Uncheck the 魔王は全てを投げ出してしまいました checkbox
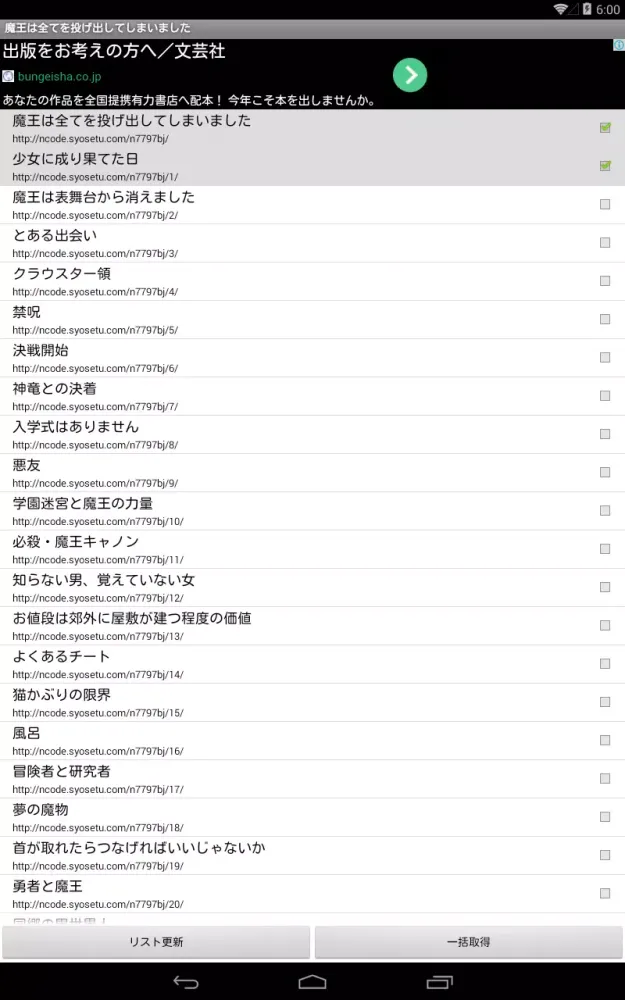 tap(605, 128)
